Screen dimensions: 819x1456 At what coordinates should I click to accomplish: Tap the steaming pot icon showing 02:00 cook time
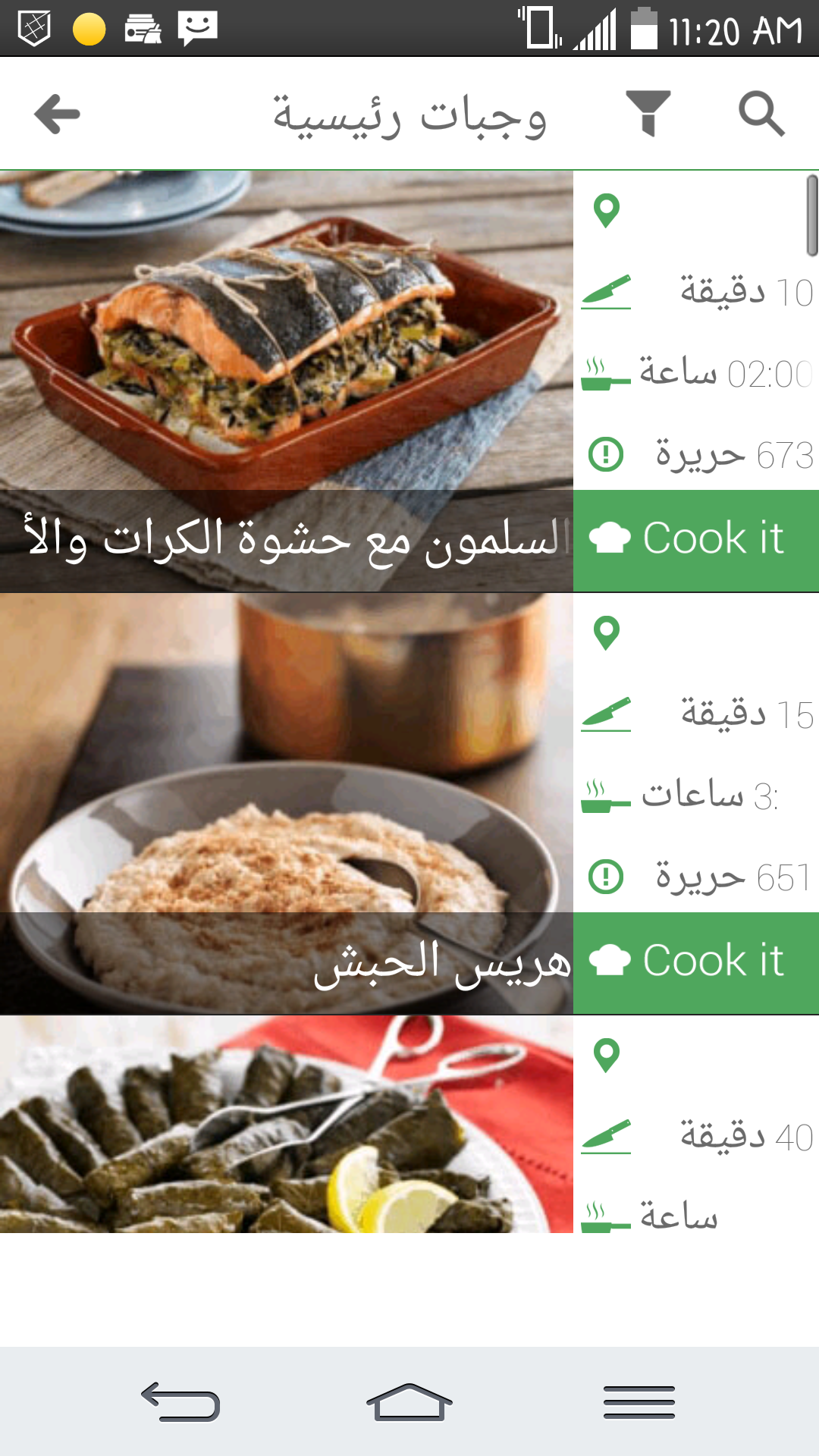tap(607, 374)
